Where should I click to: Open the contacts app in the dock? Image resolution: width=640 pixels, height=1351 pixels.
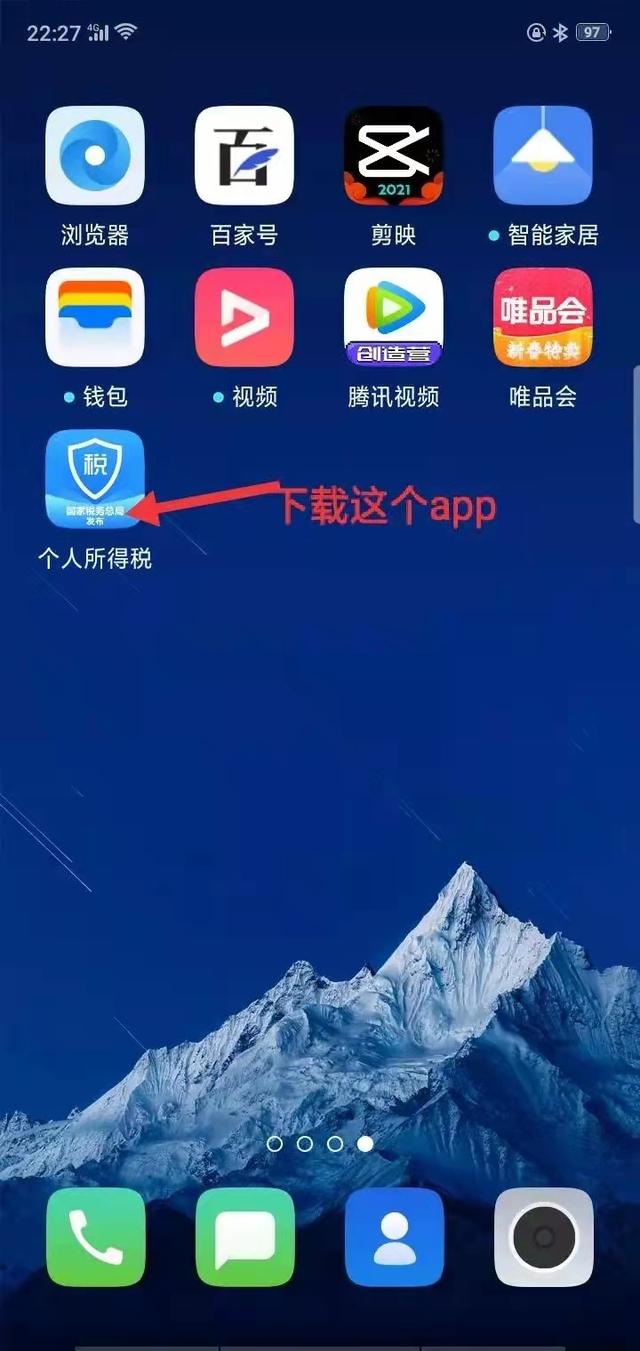tap(393, 1237)
